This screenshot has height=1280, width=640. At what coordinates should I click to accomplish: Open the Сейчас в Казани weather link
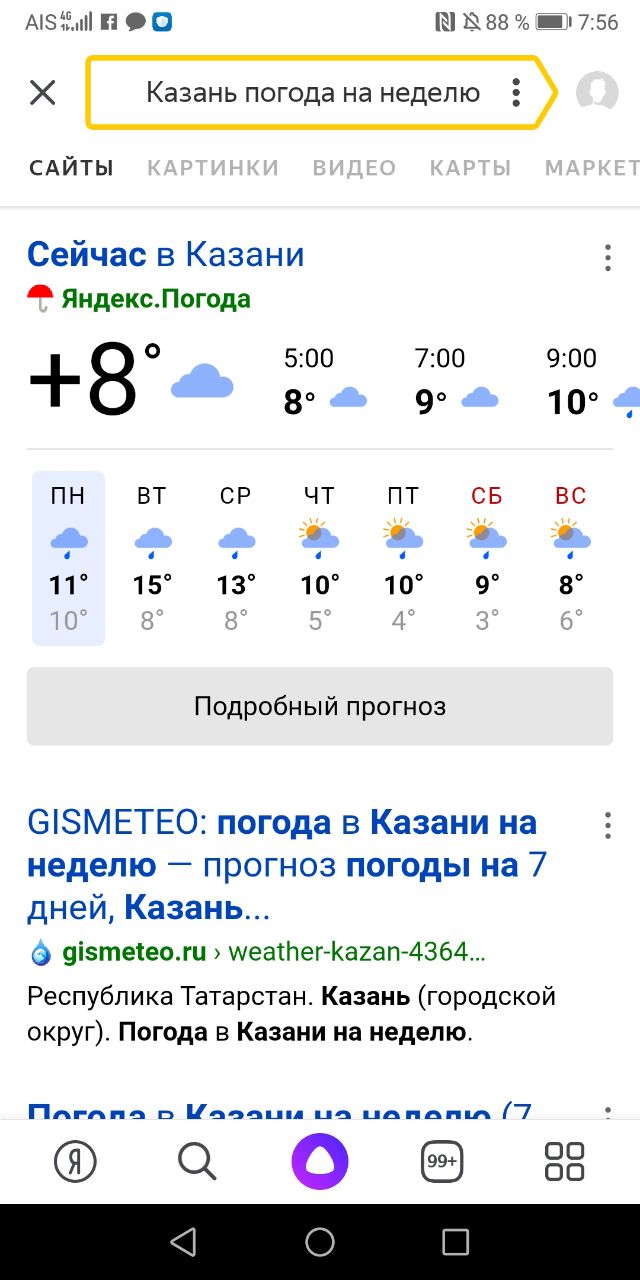[166, 254]
